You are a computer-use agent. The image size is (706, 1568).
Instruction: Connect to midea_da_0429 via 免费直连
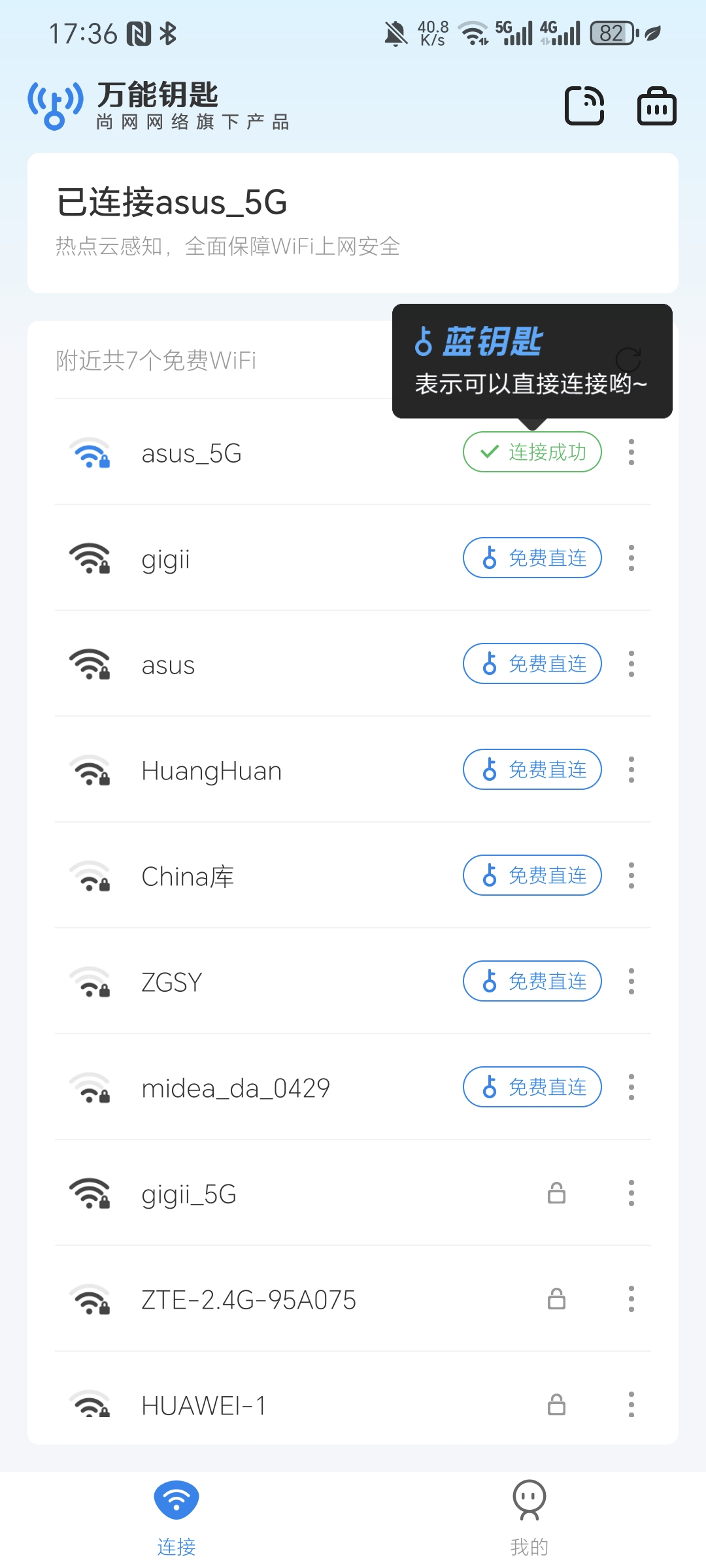tap(532, 1087)
